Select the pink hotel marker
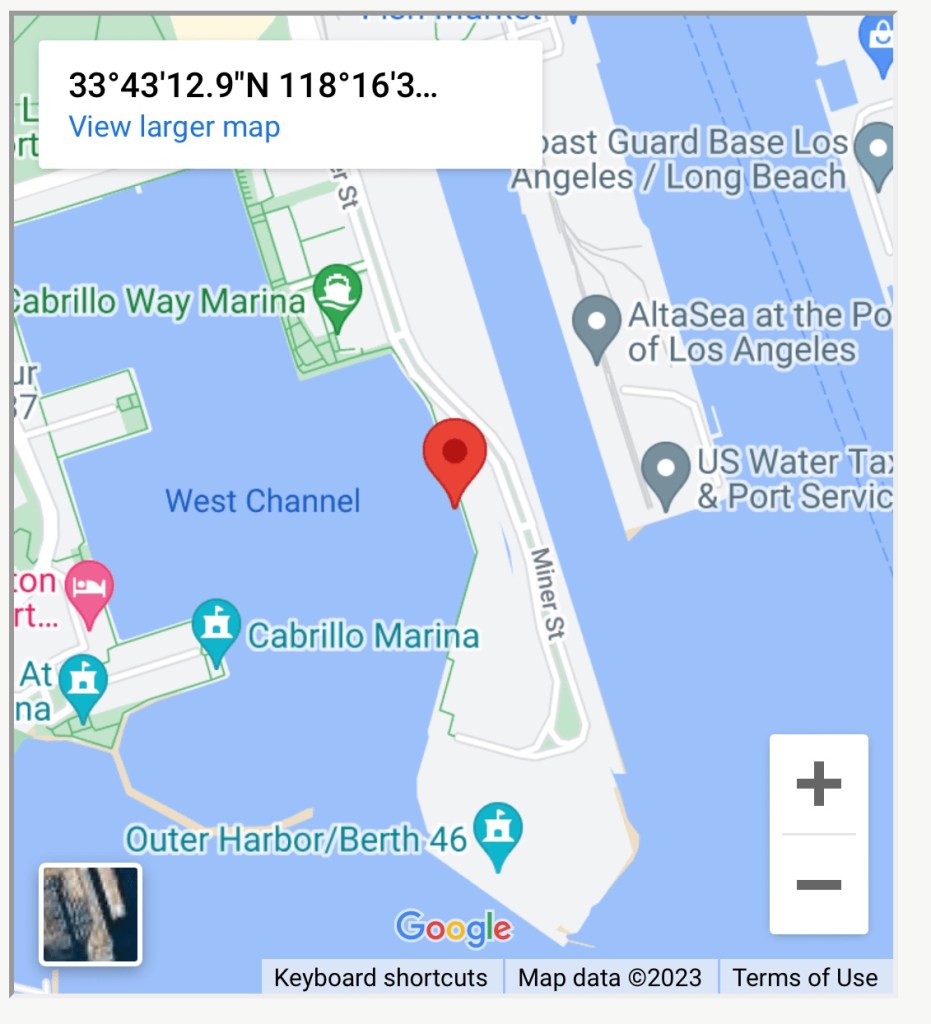 [x=89, y=589]
